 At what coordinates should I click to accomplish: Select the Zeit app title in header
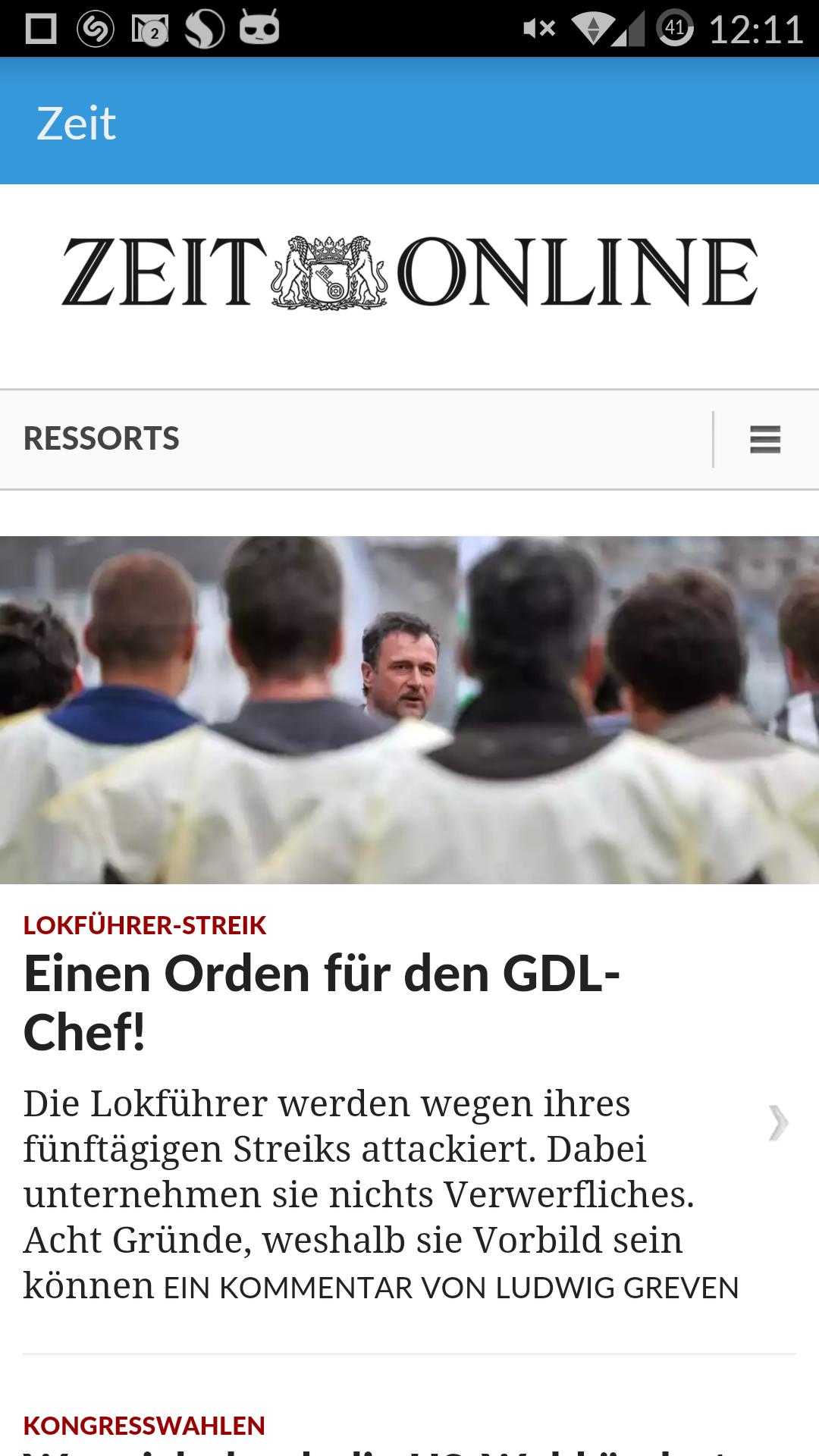pyautogui.click(x=76, y=123)
